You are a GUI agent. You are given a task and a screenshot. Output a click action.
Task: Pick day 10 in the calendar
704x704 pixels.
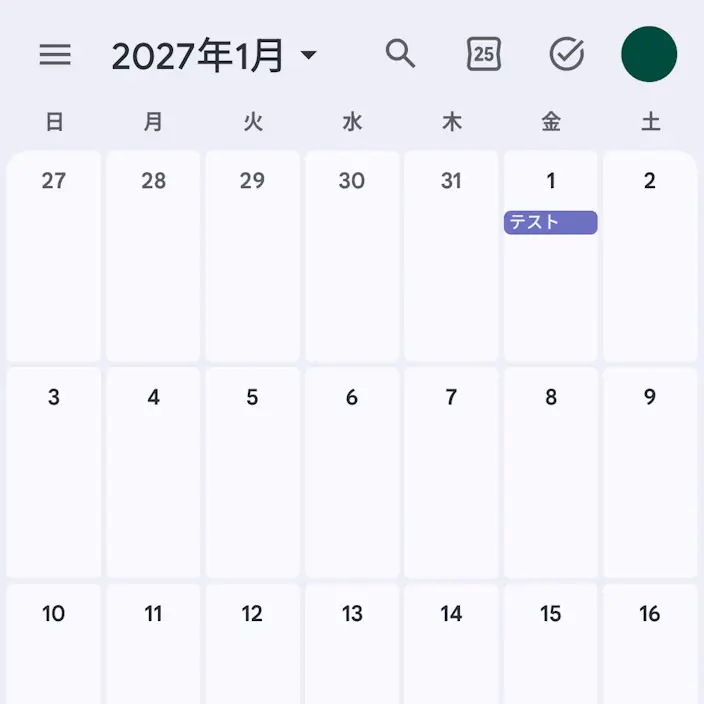pos(53,644)
